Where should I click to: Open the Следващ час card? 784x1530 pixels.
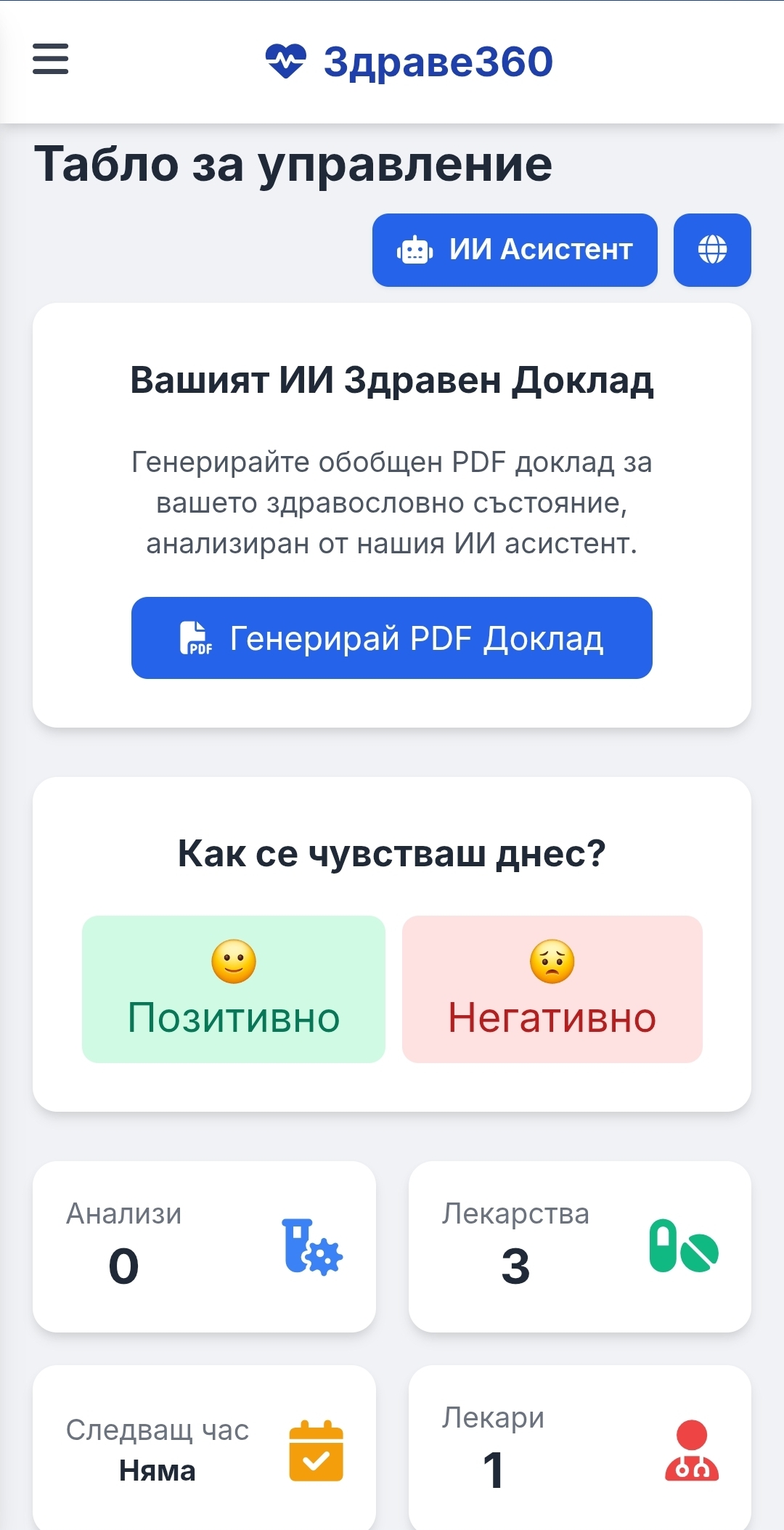[204, 1449]
